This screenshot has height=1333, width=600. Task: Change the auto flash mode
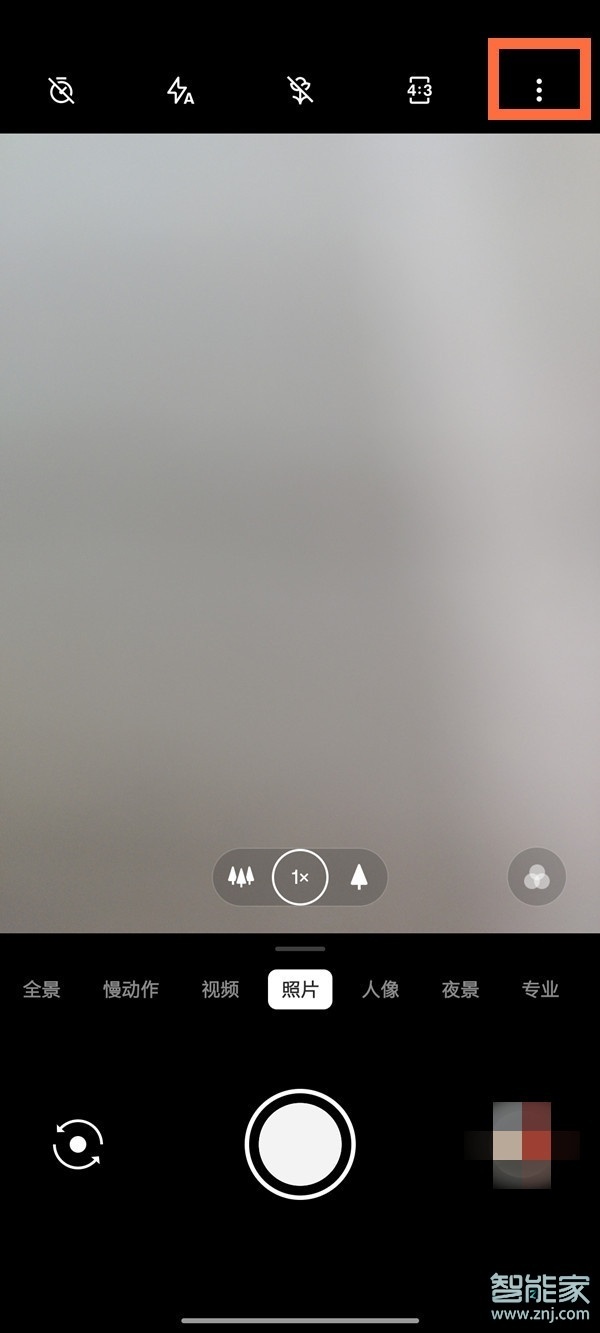(180, 91)
